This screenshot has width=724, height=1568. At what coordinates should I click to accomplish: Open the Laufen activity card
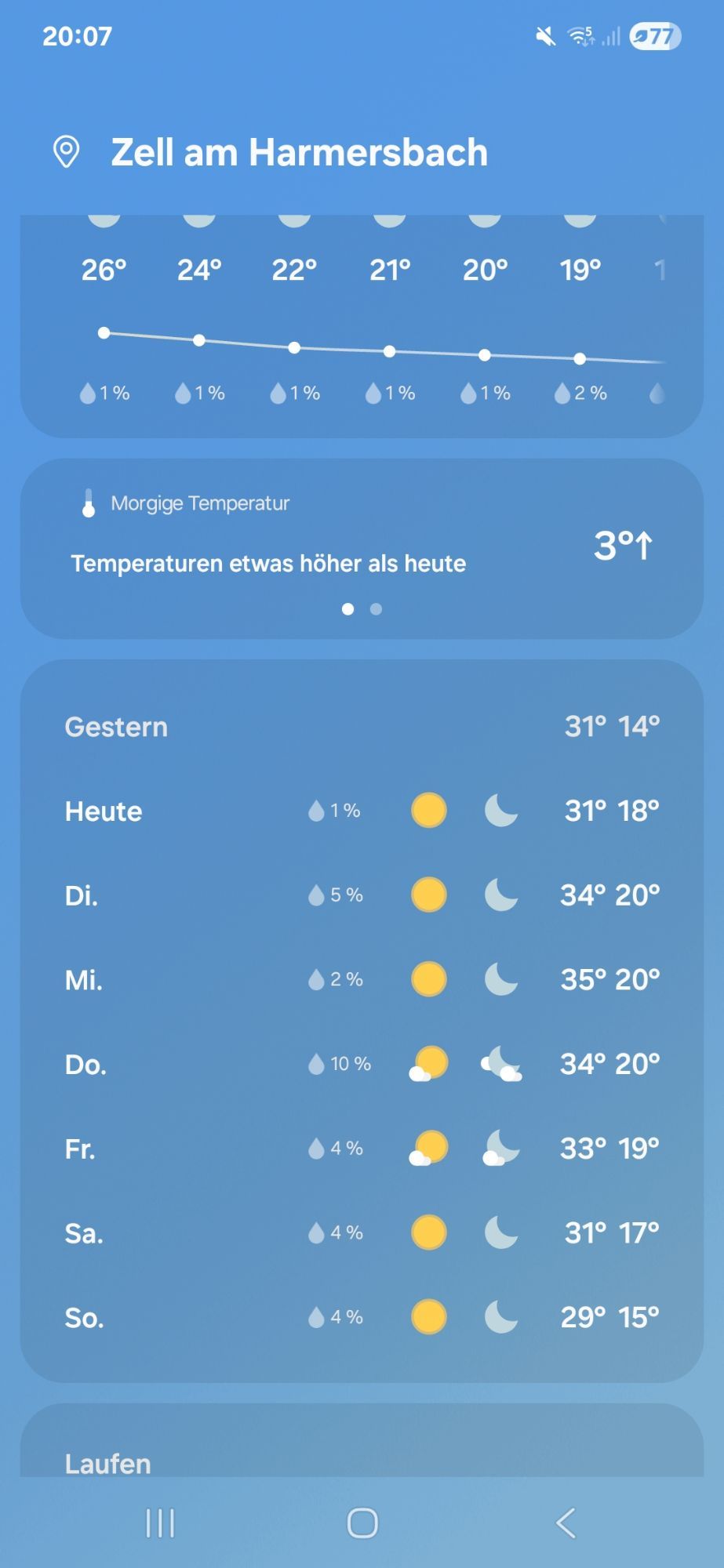[x=362, y=1441]
